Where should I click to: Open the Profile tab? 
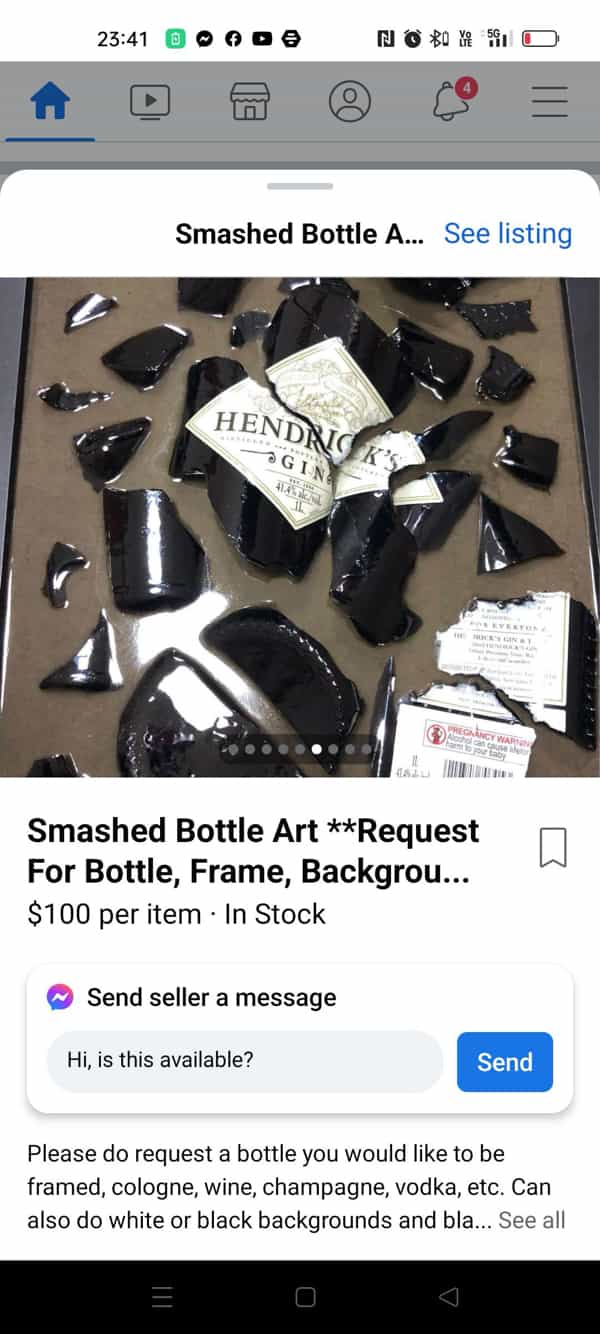pyautogui.click(x=350, y=101)
